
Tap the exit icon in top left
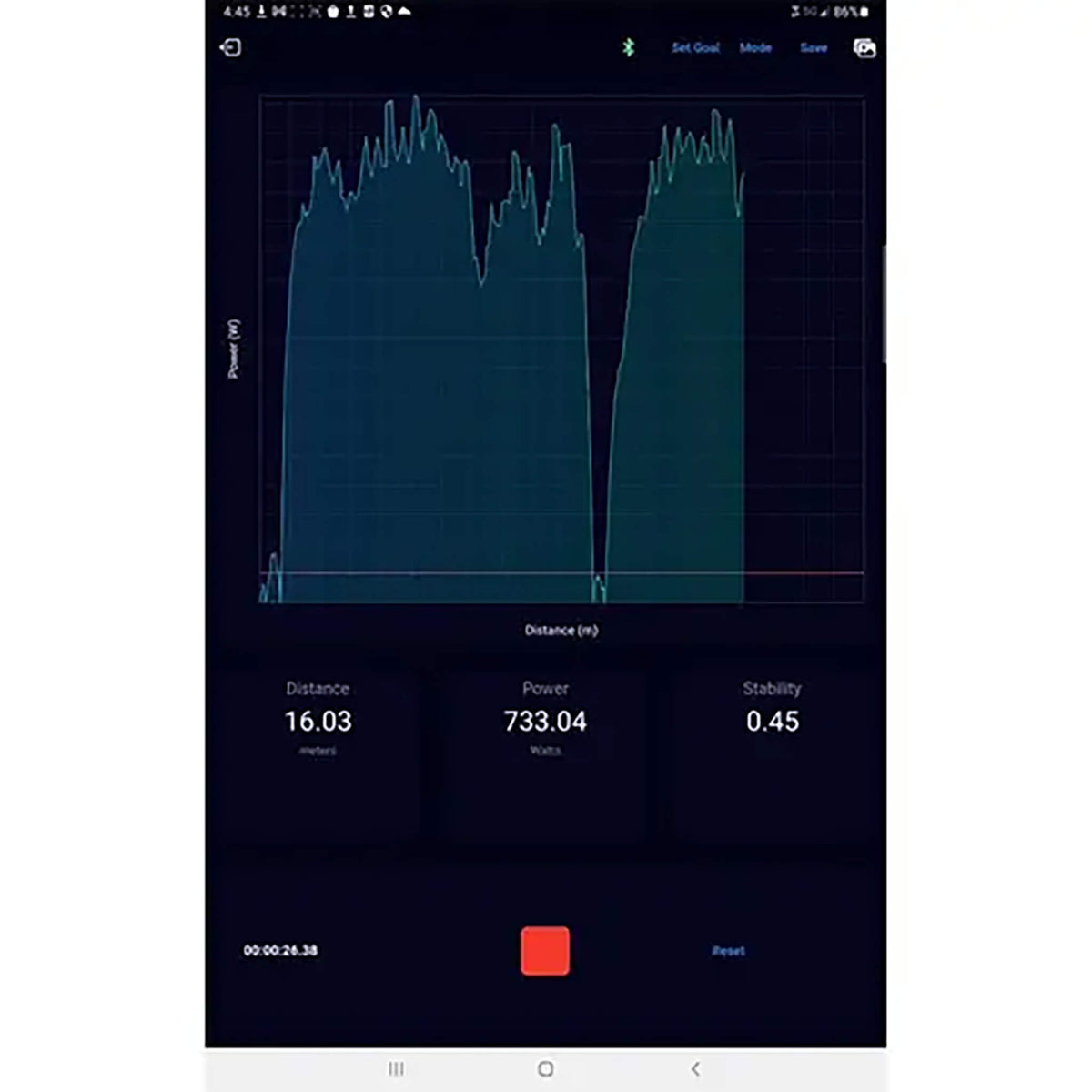pos(231,47)
